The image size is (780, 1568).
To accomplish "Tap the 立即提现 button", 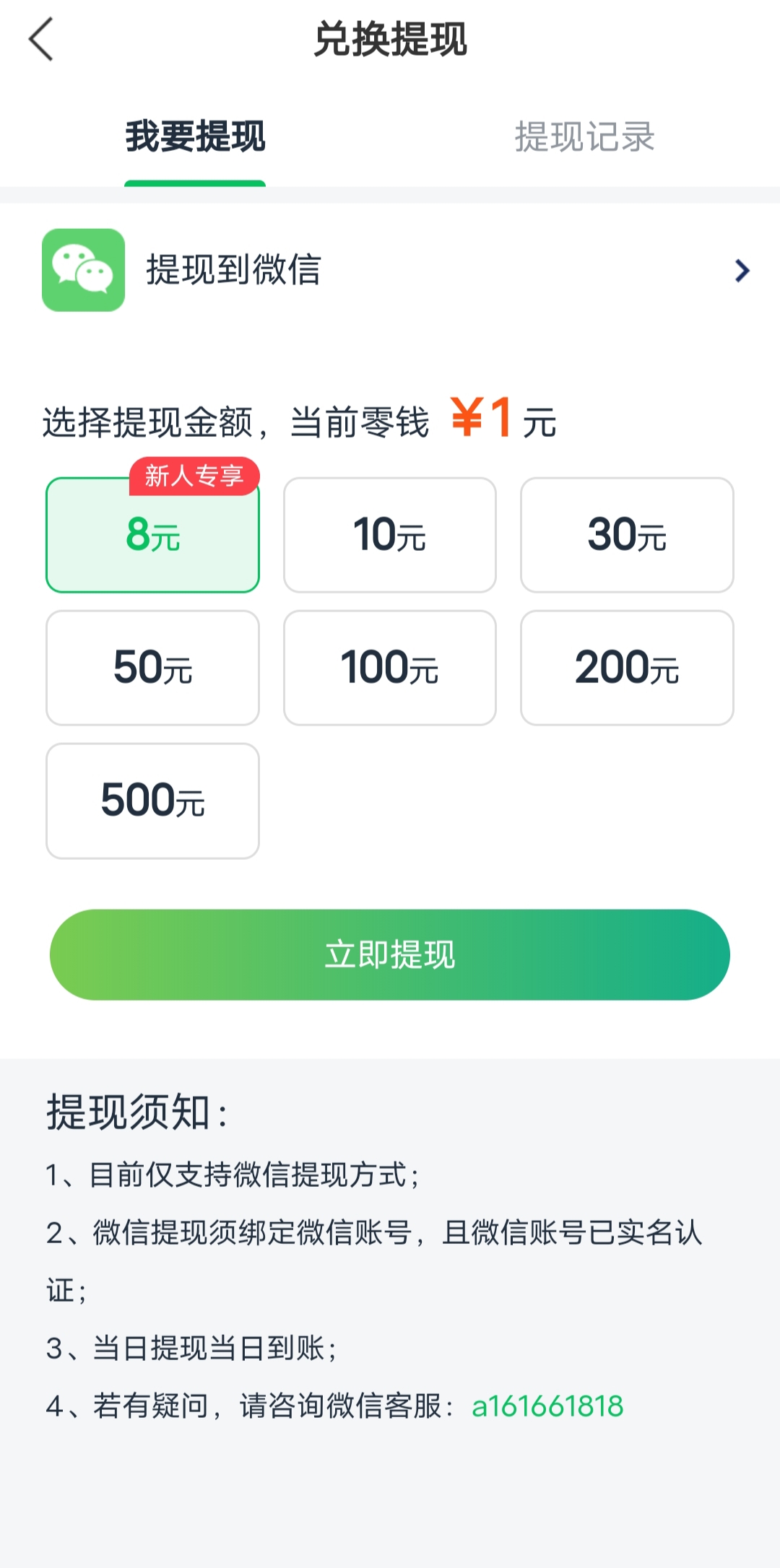I will click(x=390, y=954).
